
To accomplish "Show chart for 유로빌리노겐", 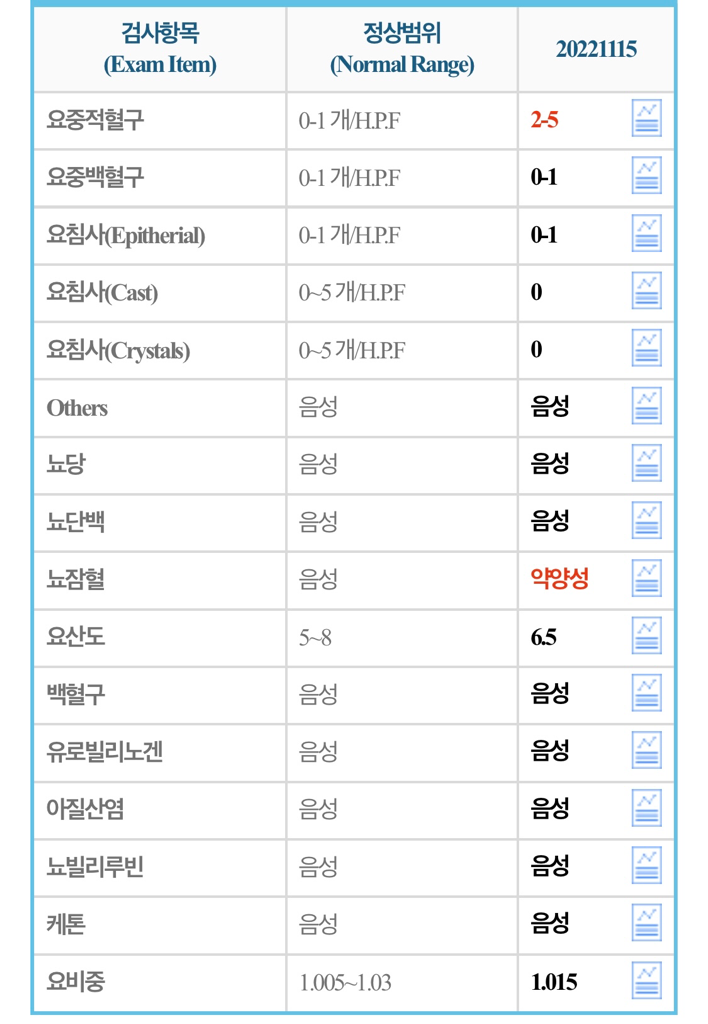I will 646,750.
